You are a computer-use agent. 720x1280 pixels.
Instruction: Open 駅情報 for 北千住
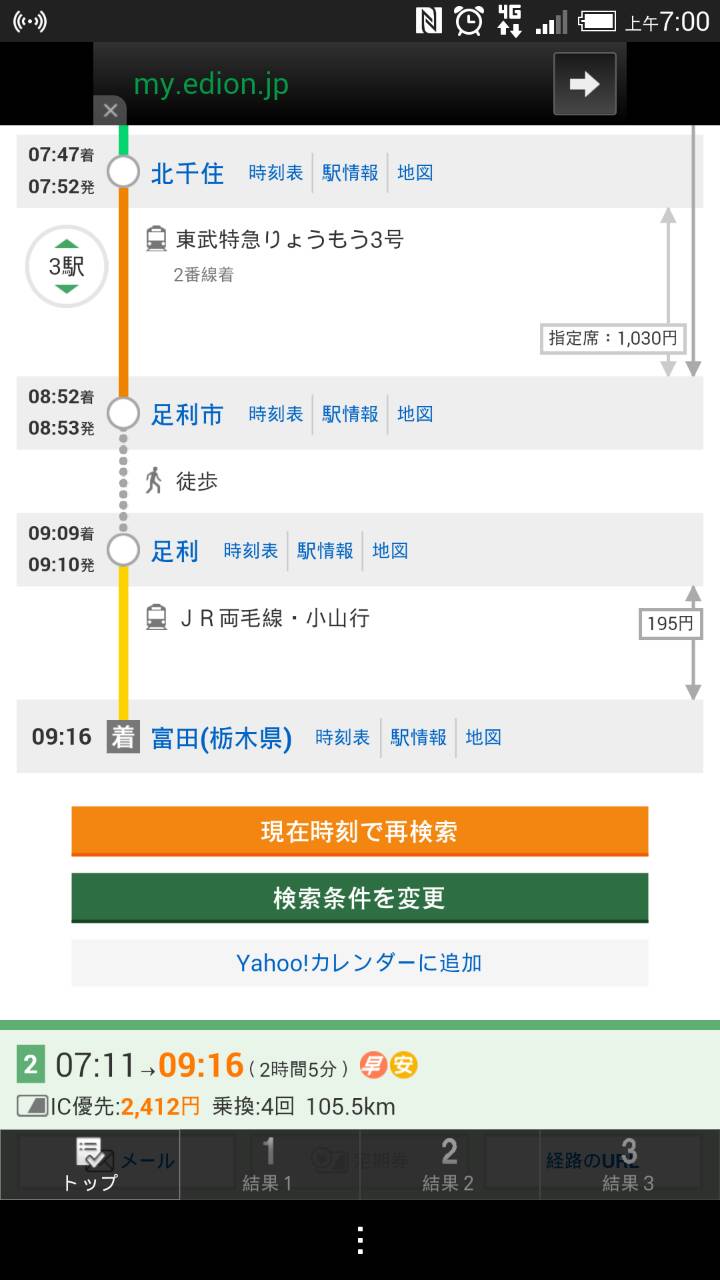(350, 173)
